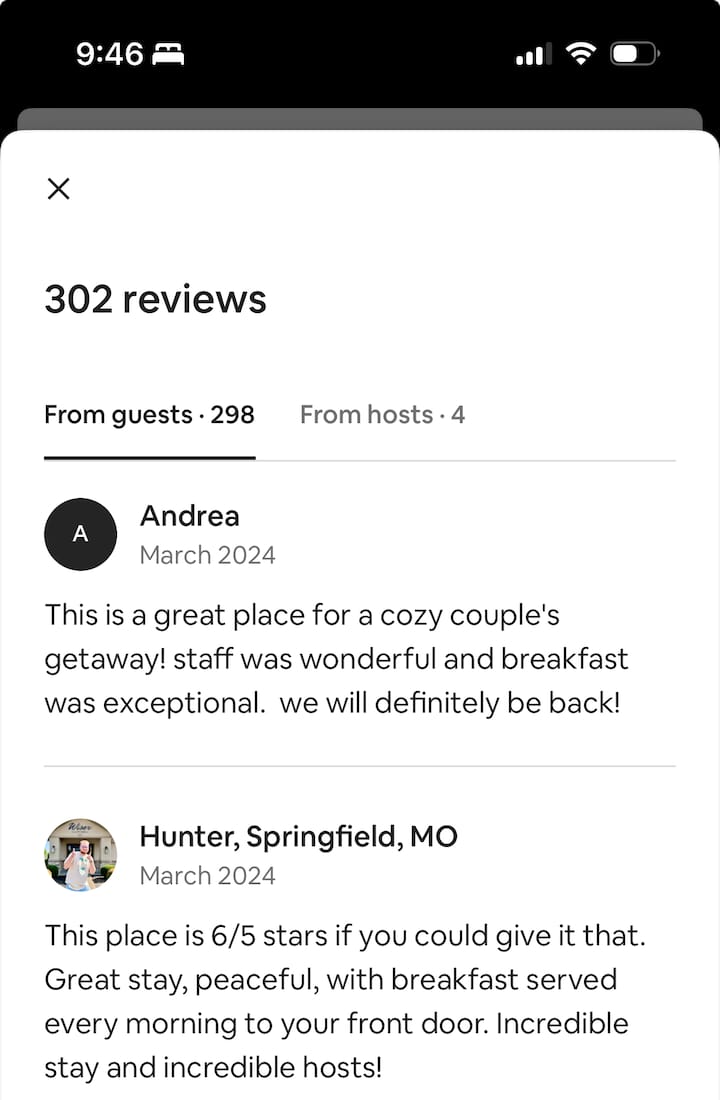
Task: Open Andrea's profile avatar
Action: (x=81, y=534)
